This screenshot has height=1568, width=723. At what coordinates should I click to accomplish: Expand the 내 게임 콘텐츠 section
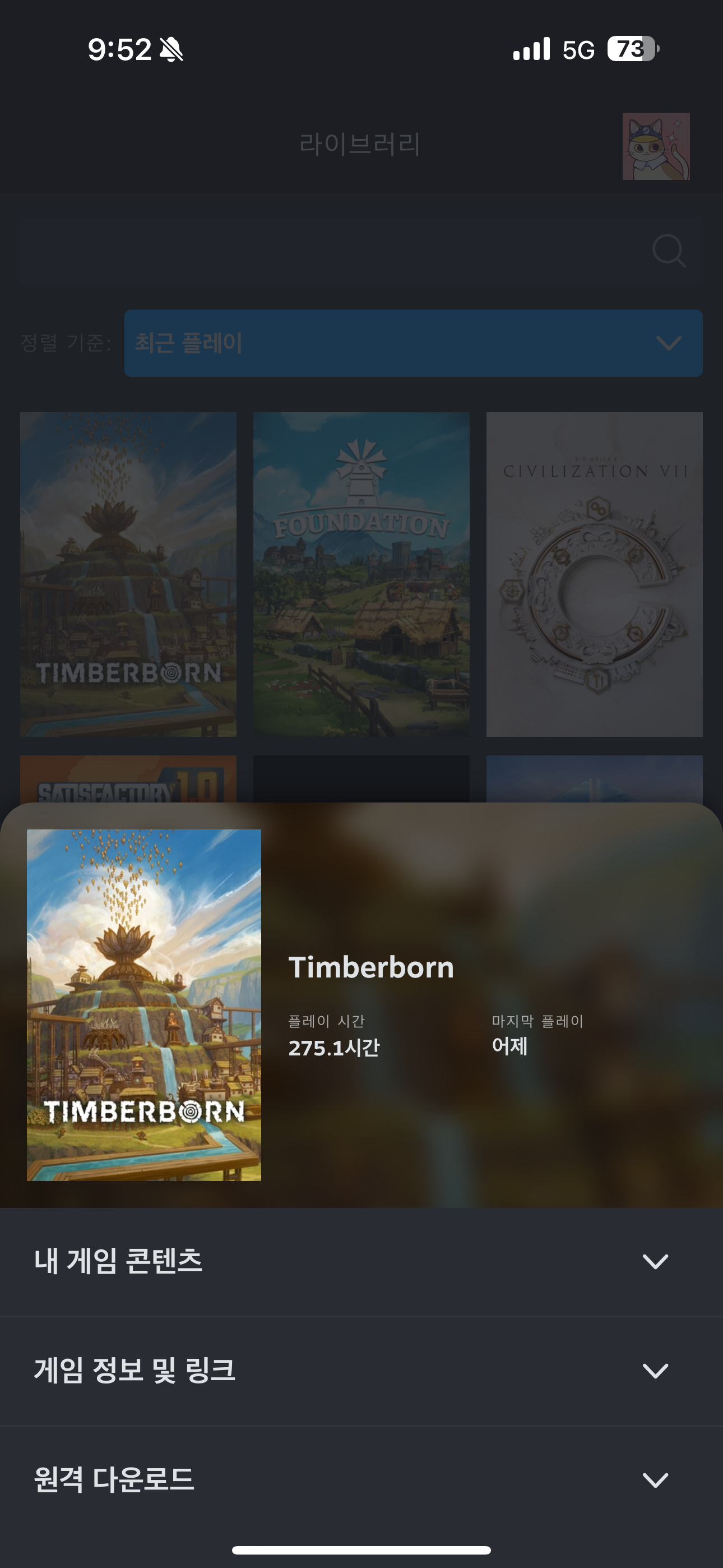361,1261
